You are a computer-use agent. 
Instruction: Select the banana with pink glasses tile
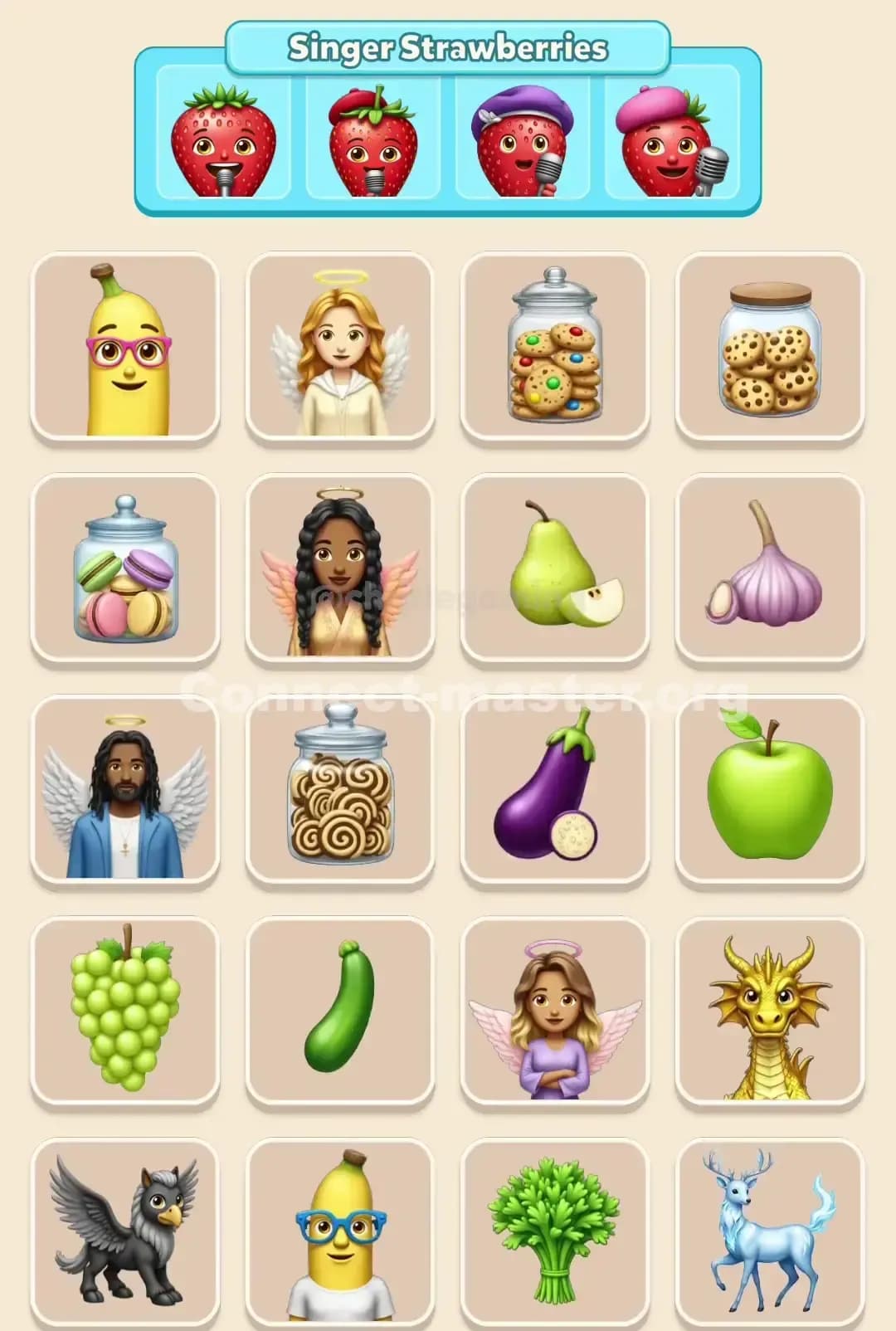click(125, 348)
